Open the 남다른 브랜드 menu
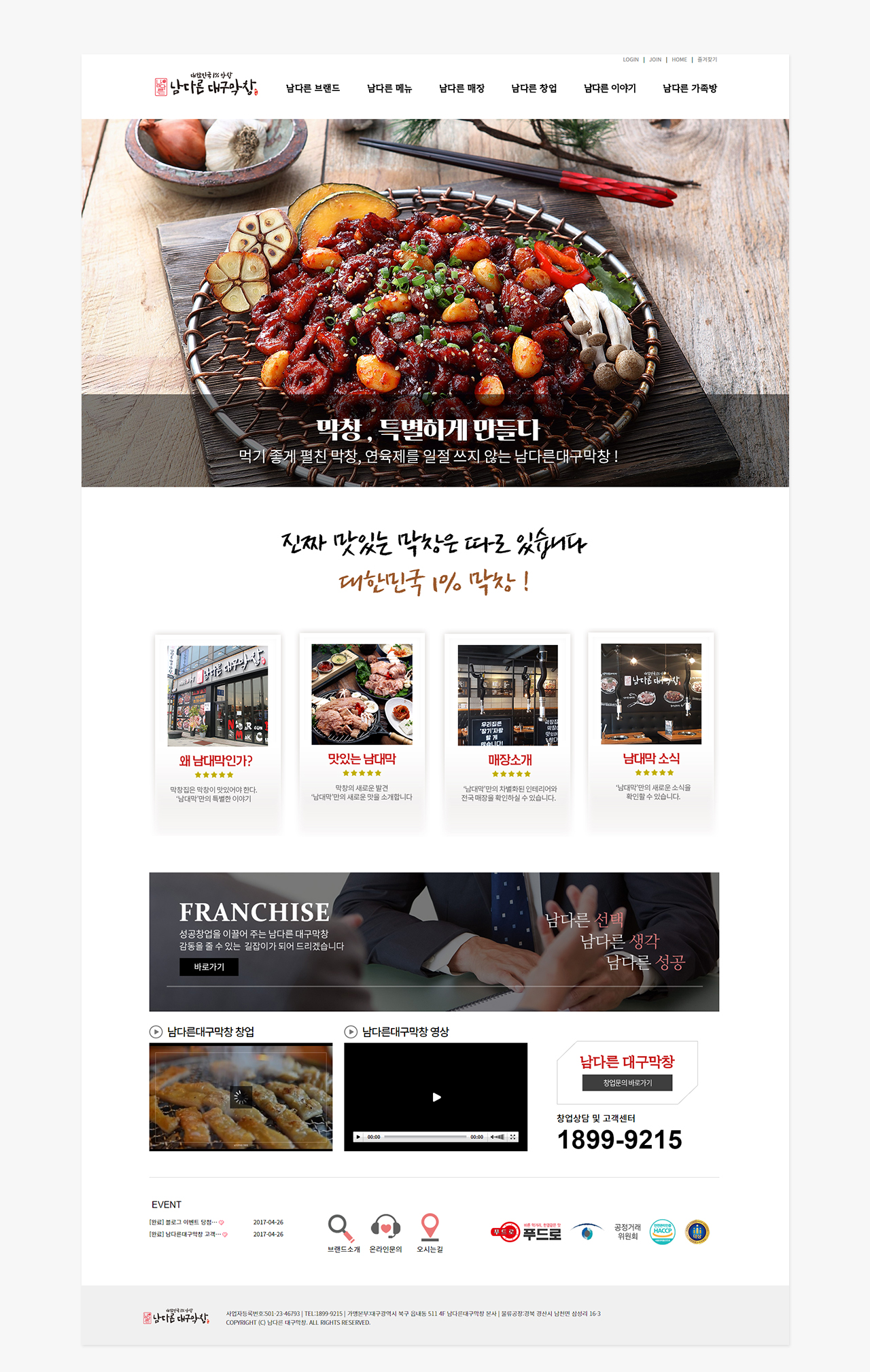Viewport: 870px width, 1372px height. (x=313, y=88)
